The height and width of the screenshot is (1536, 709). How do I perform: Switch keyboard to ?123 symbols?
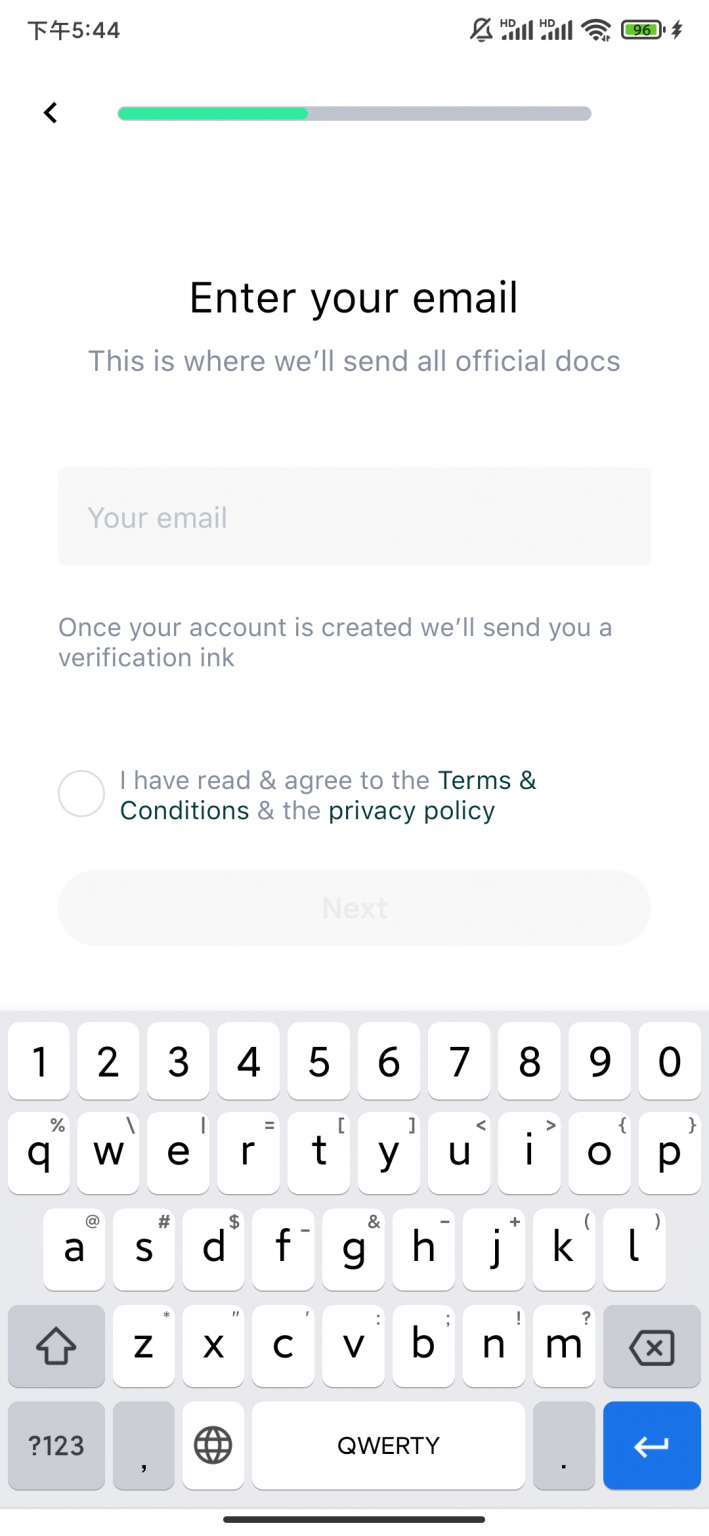pos(56,1445)
